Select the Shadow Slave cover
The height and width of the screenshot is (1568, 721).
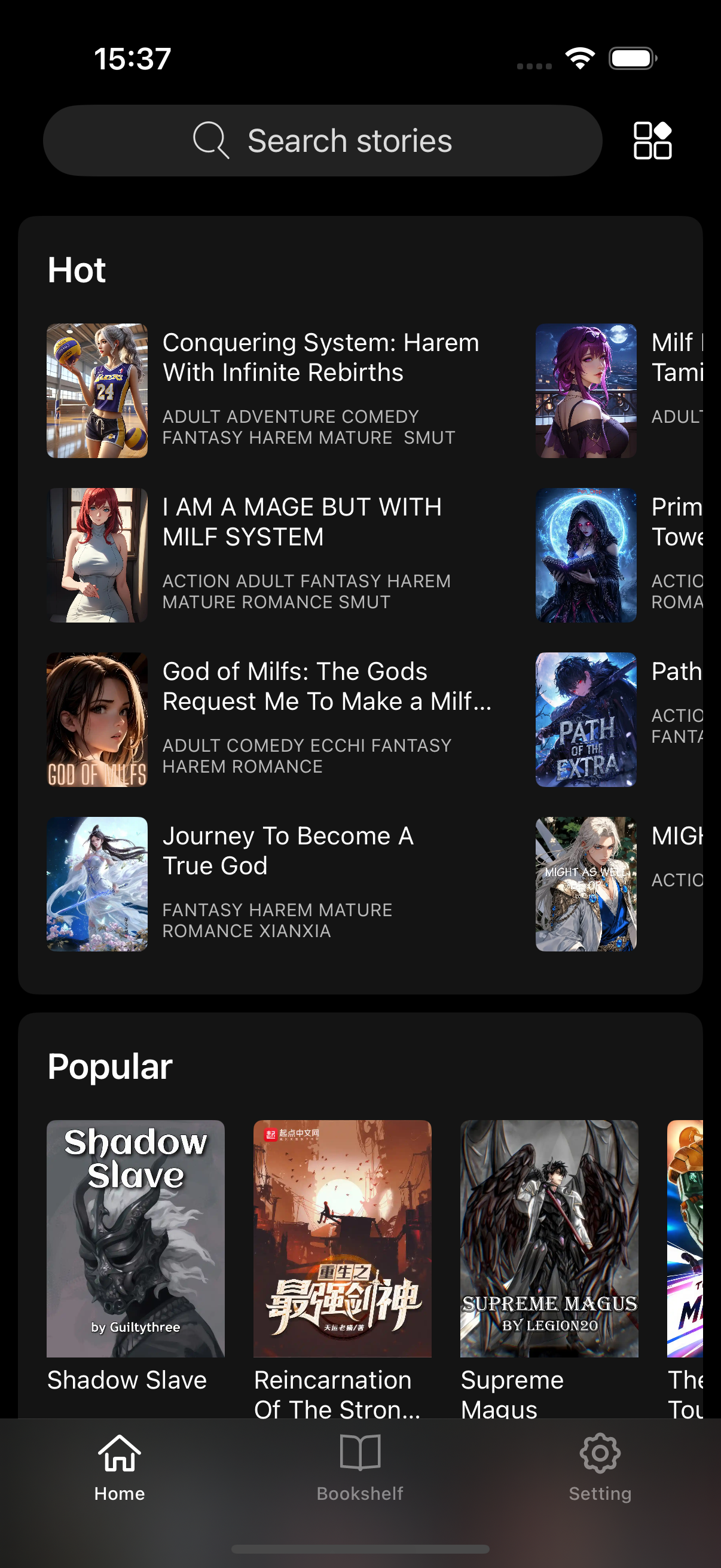136,1237
